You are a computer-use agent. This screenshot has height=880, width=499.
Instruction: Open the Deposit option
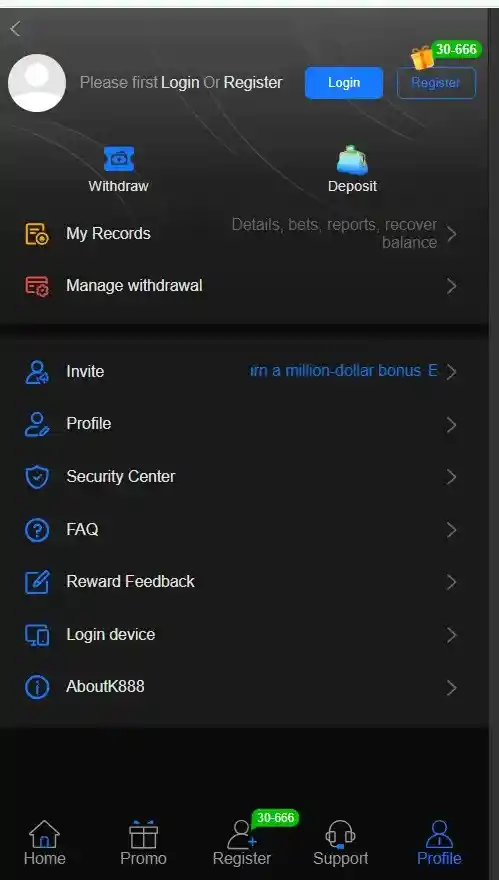tap(352, 169)
